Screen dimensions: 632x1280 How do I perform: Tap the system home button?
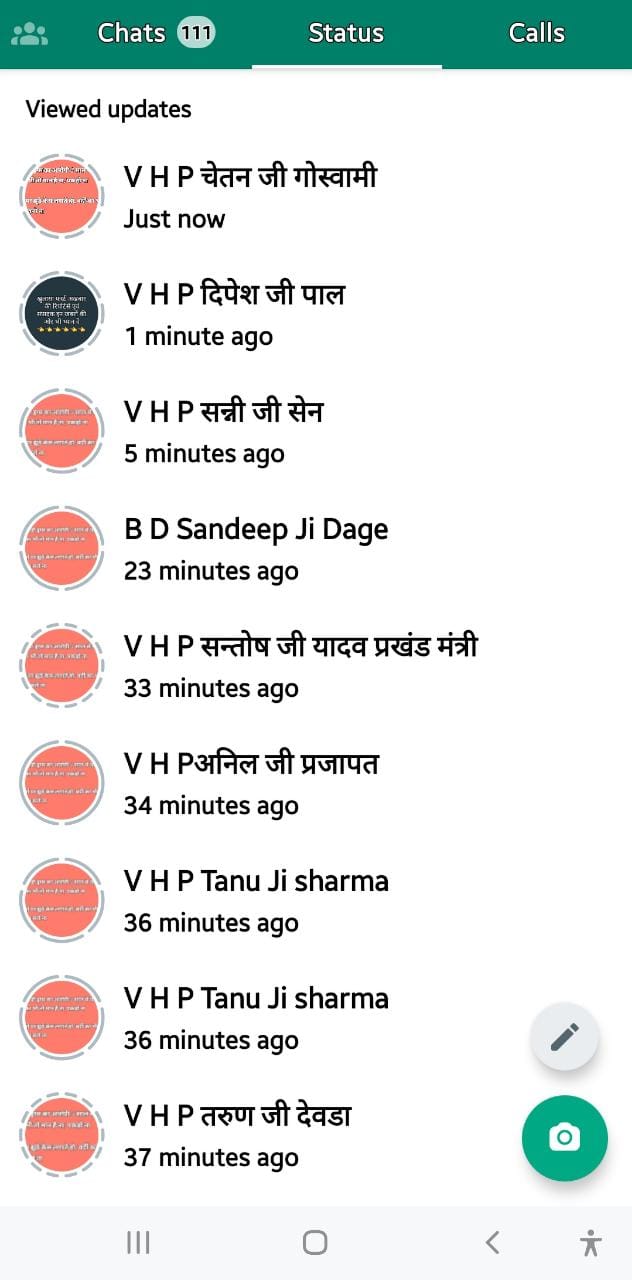[x=315, y=1242]
